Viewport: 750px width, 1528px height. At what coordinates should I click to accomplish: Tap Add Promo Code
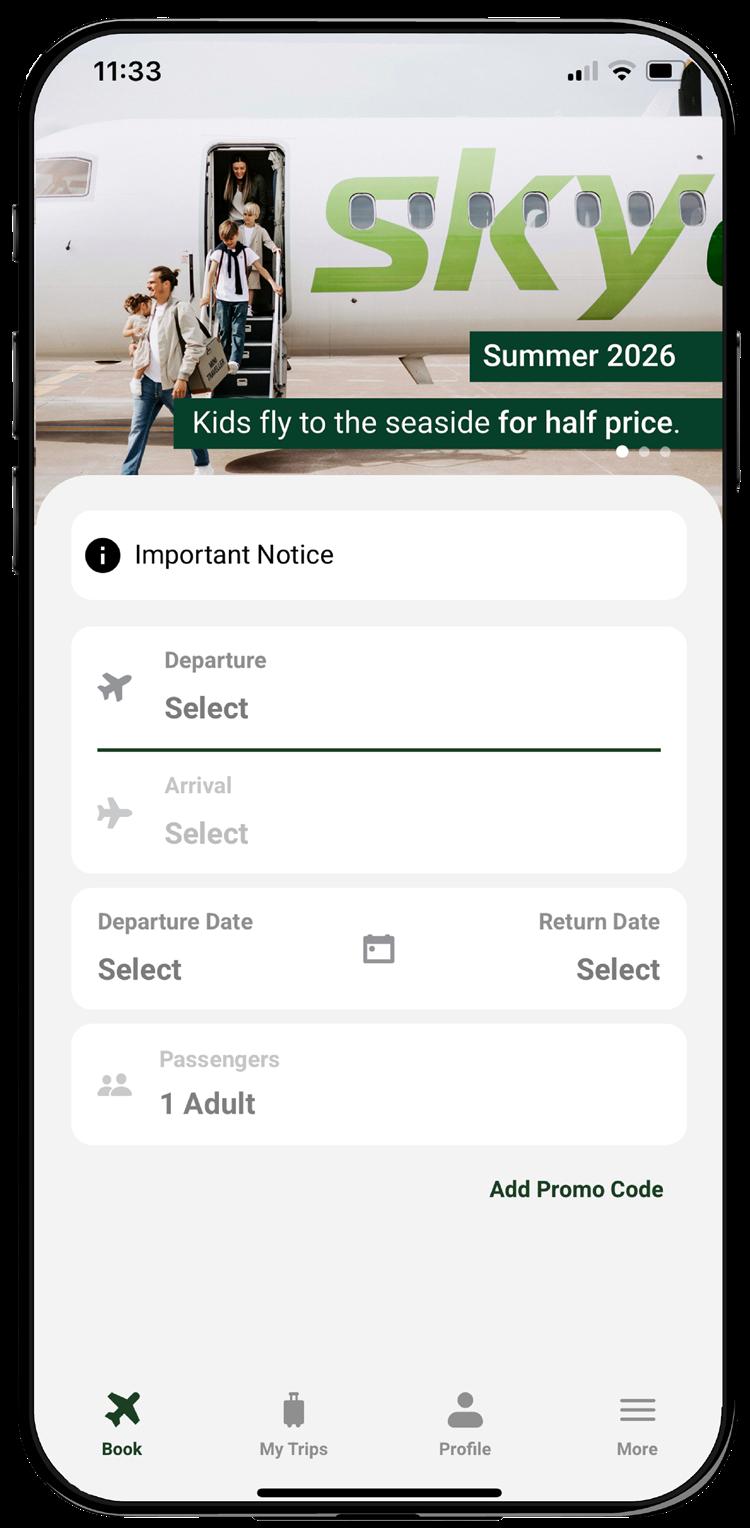click(576, 1189)
